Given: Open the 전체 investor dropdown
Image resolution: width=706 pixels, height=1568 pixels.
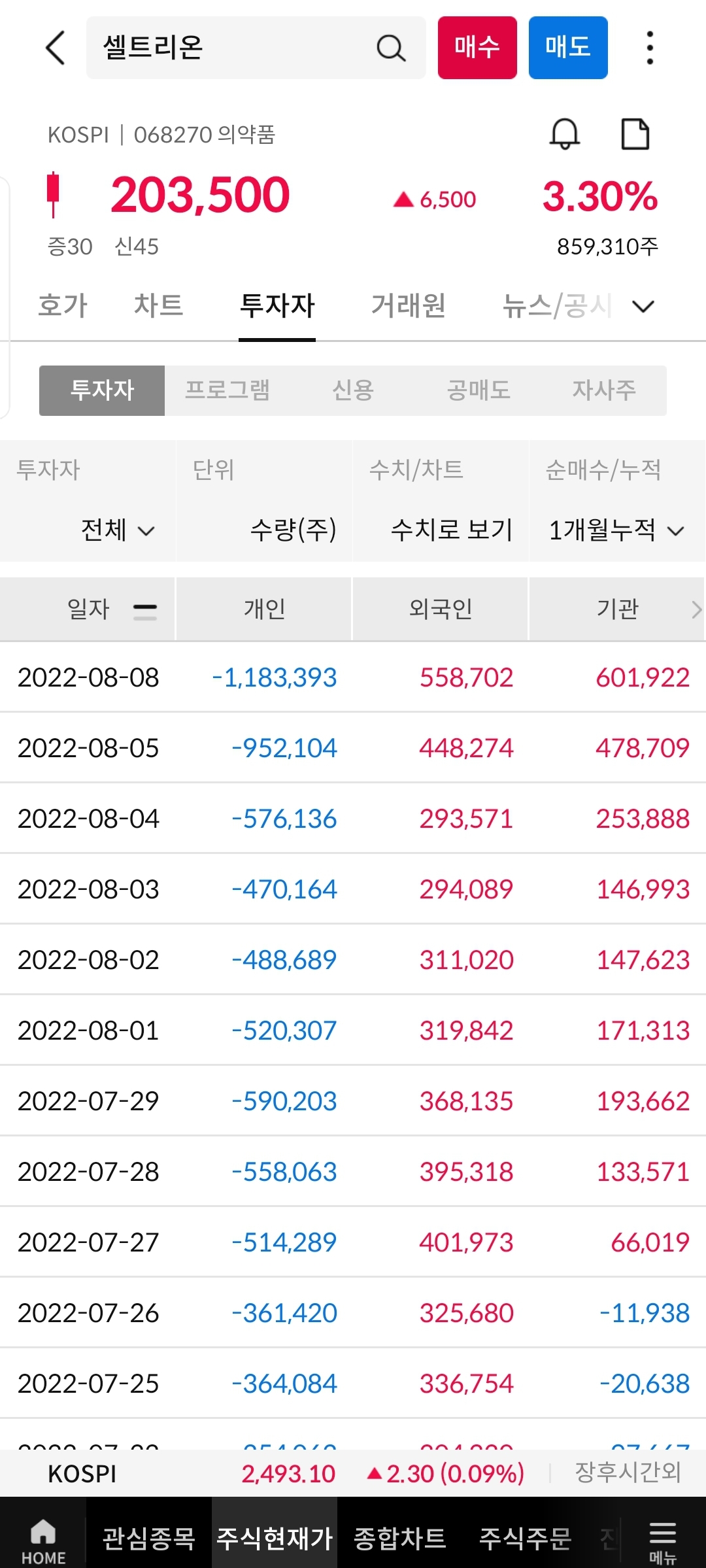Looking at the screenshot, I should [x=118, y=530].
